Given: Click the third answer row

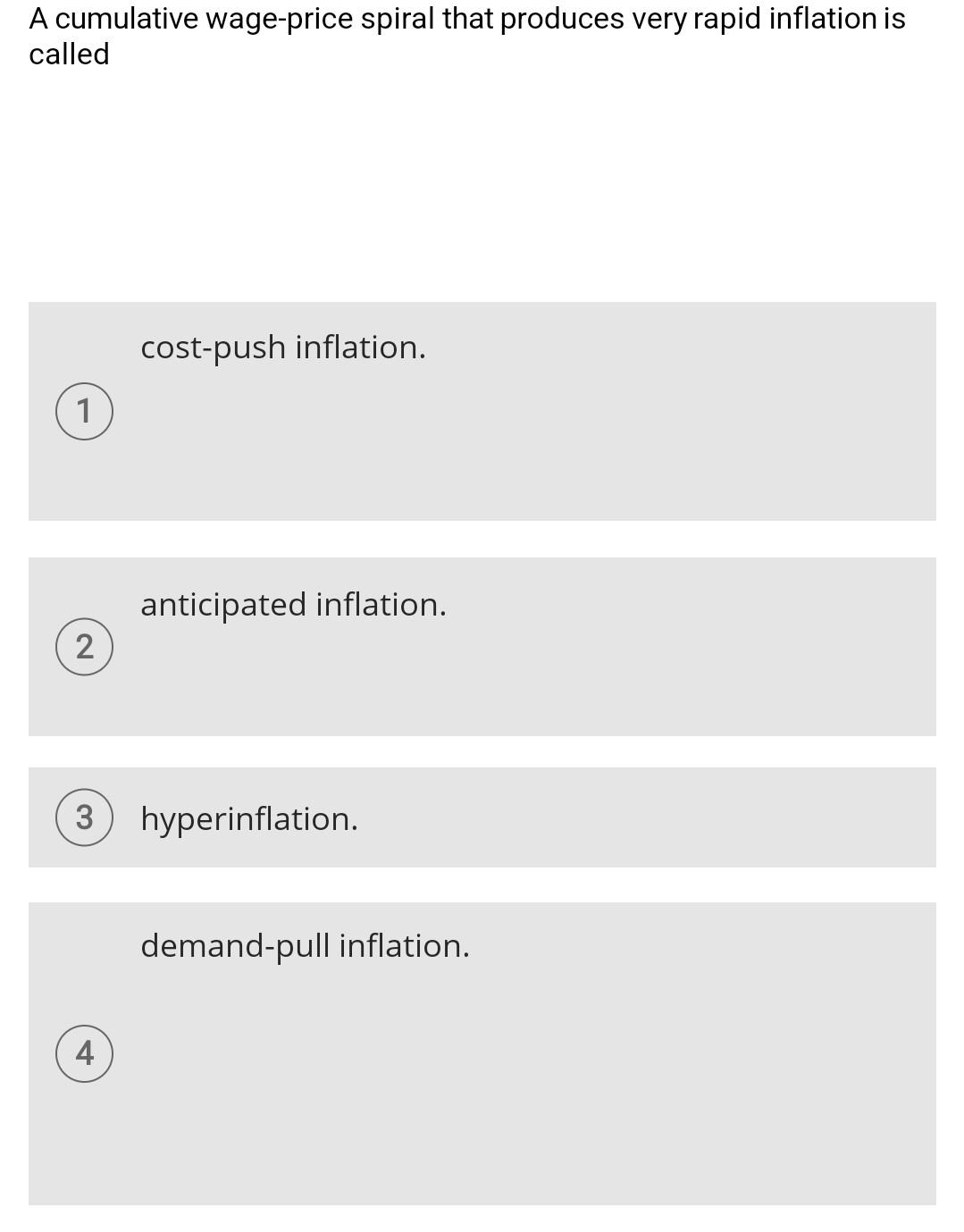Looking at the screenshot, I should point(482,817).
